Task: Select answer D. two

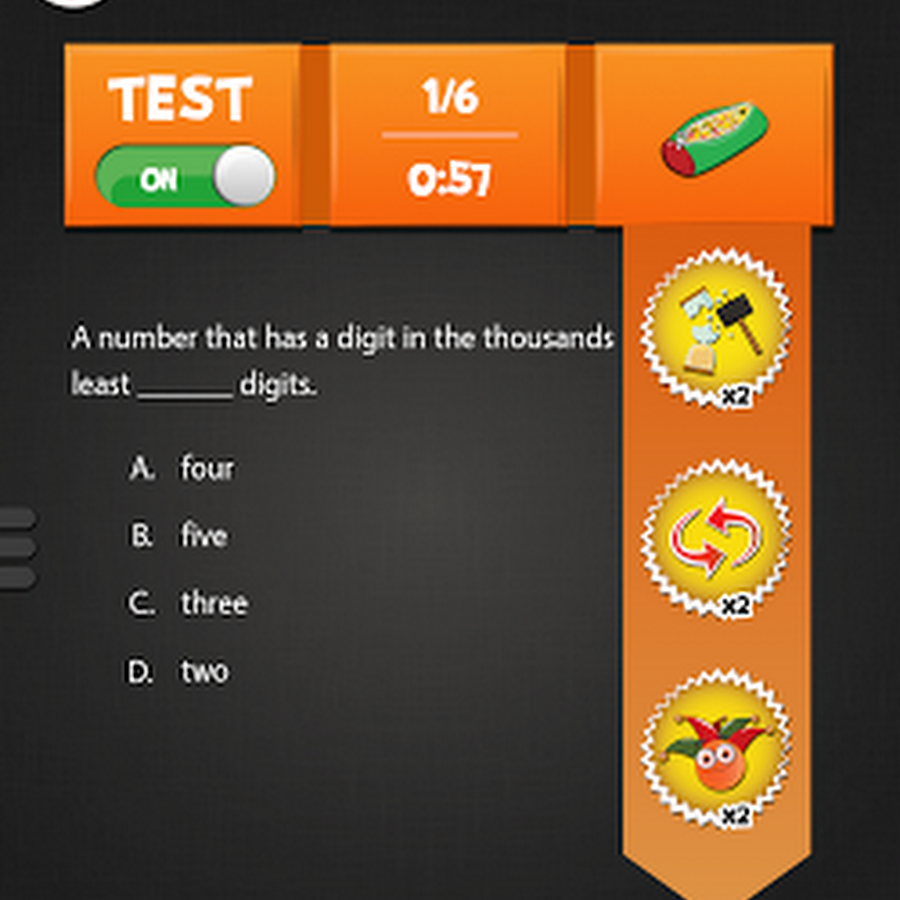Action: [x=180, y=672]
